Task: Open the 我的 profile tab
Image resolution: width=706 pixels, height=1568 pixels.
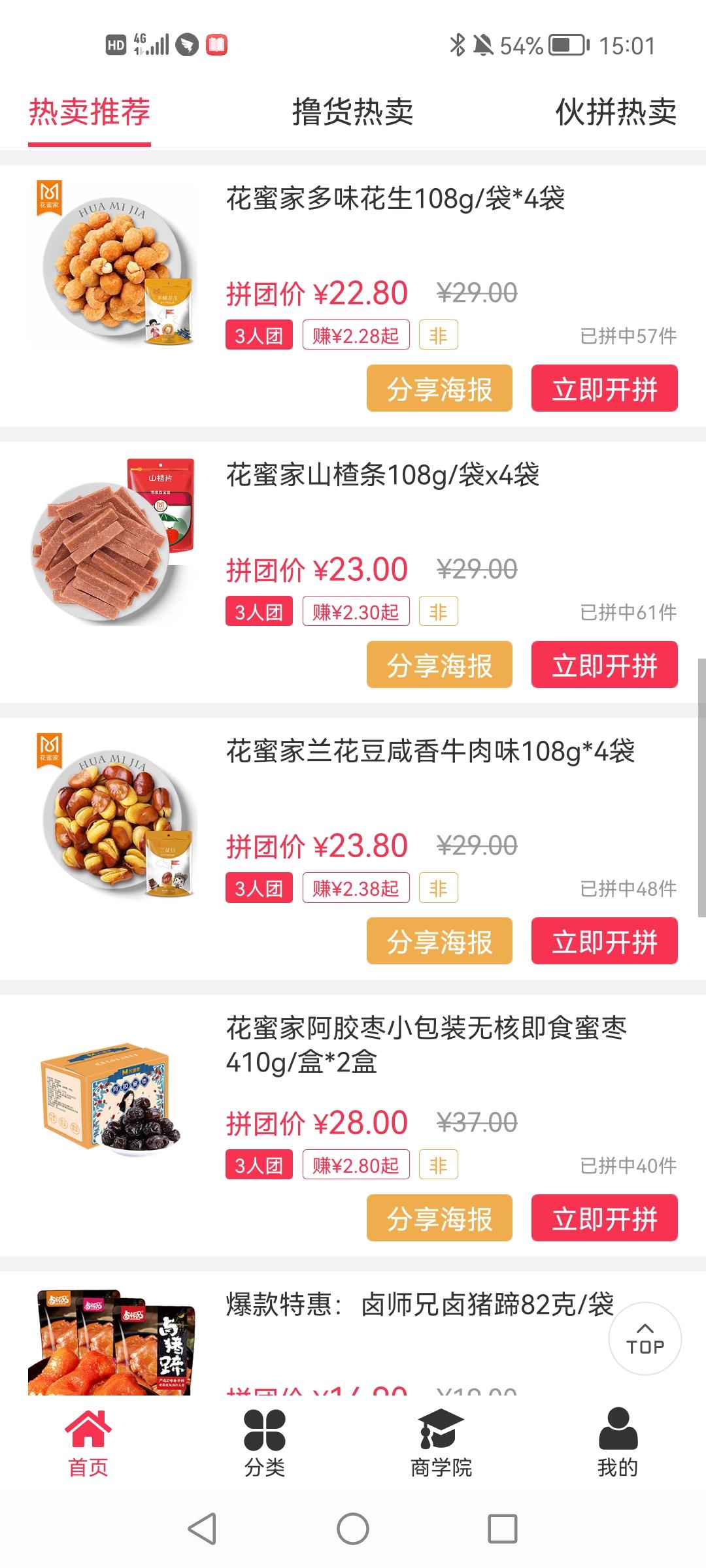Action: tap(617, 1443)
